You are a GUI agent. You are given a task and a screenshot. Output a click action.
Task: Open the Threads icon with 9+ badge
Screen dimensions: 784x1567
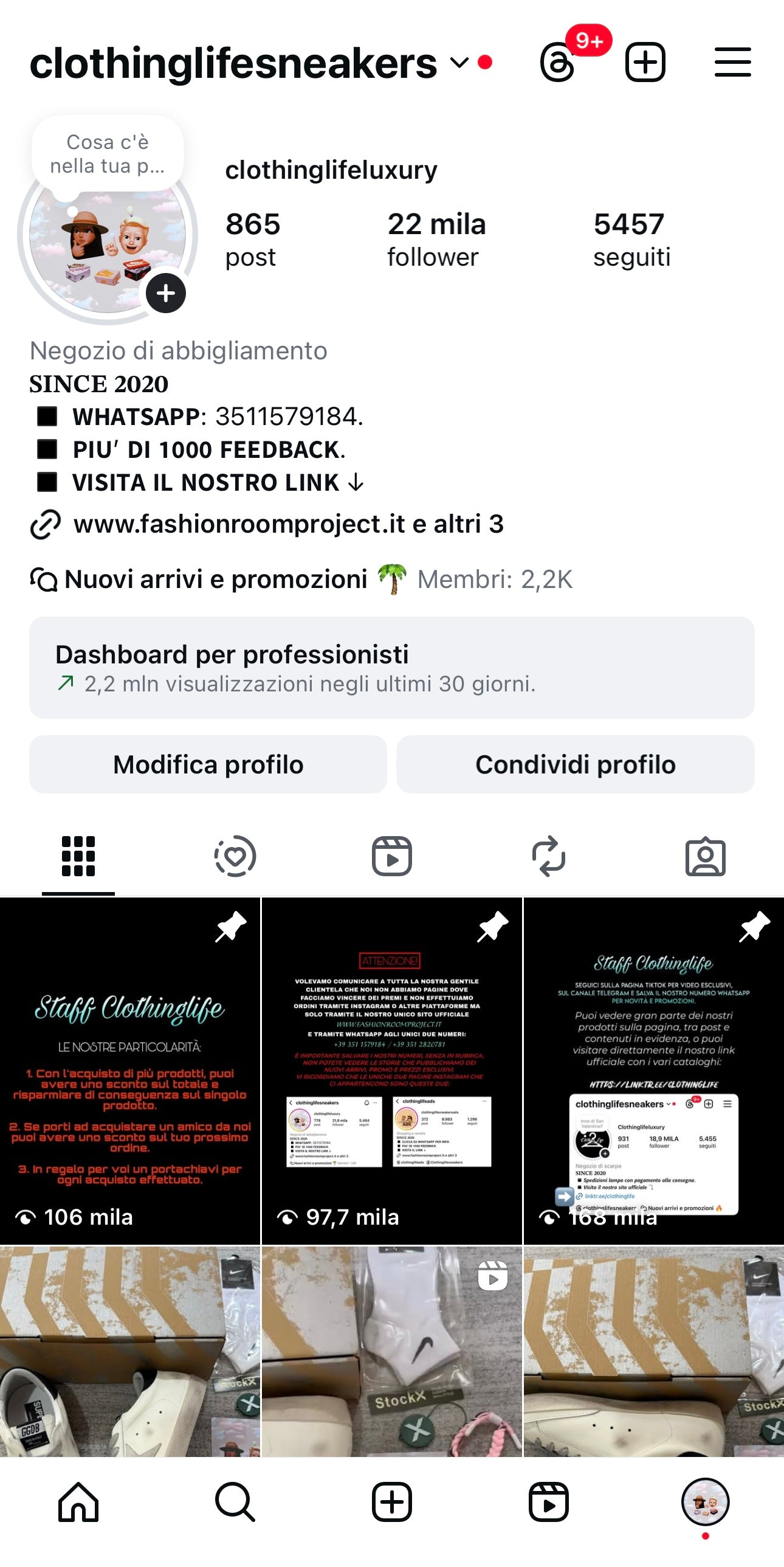point(558,62)
